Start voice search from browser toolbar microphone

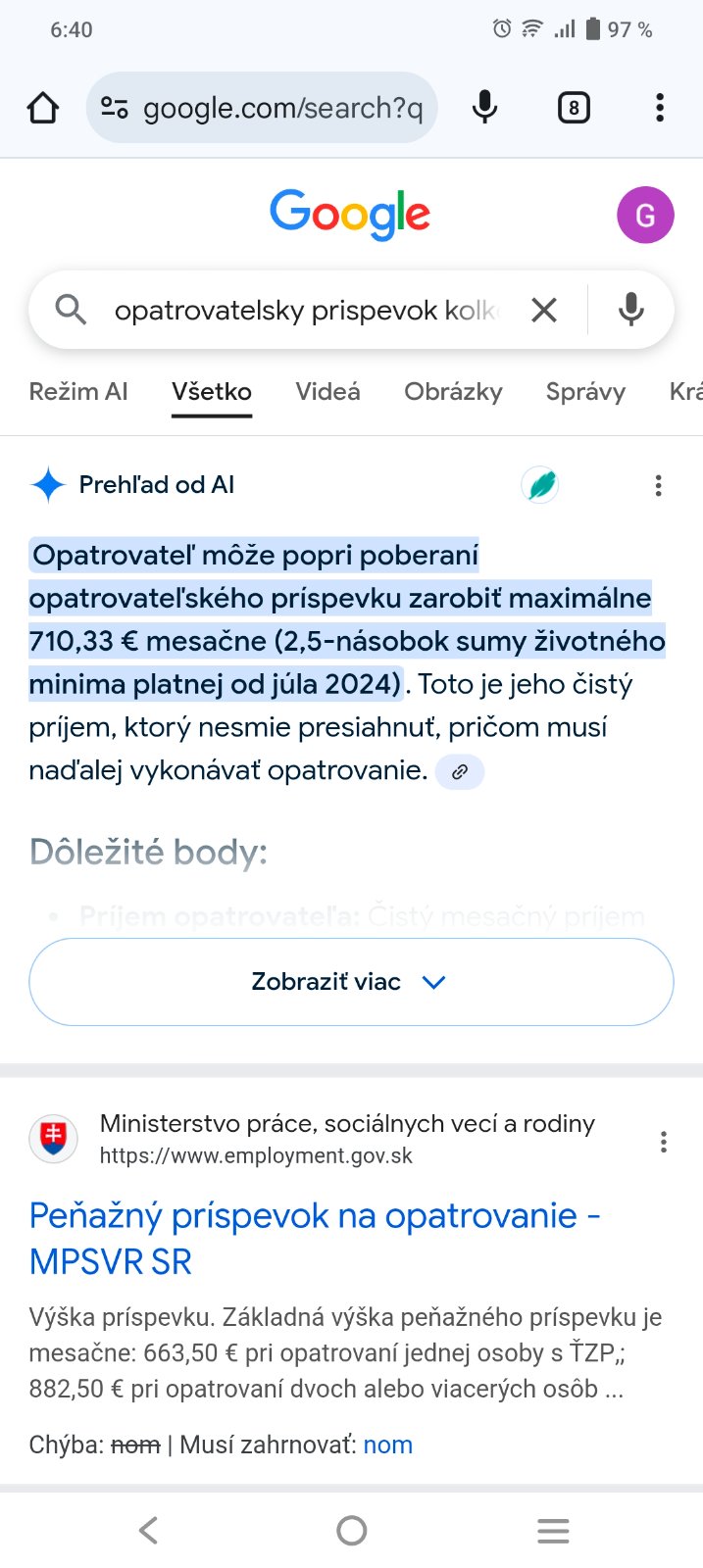pos(484,107)
